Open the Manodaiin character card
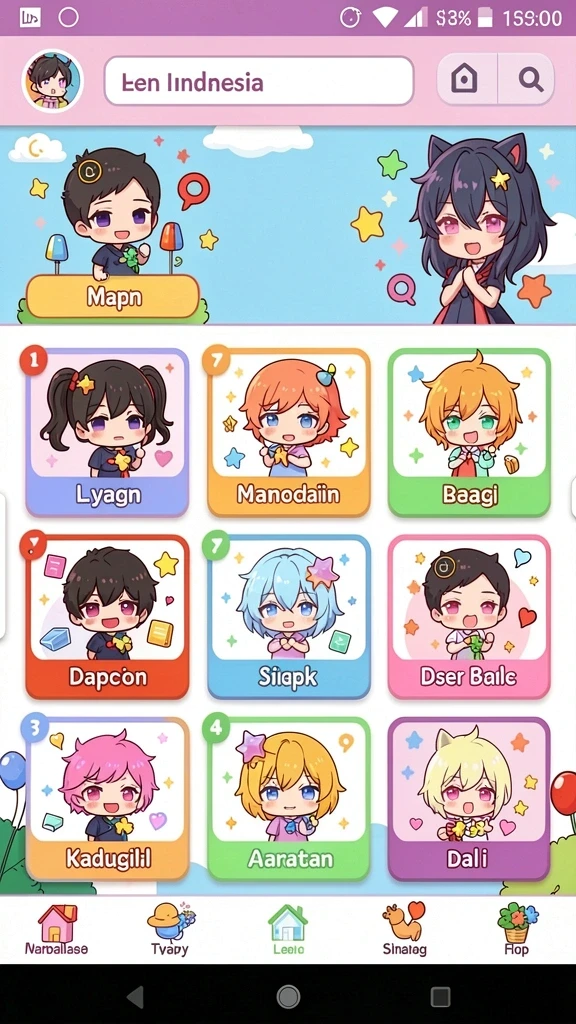This screenshot has height=1024, width=576. click(289, 432)
